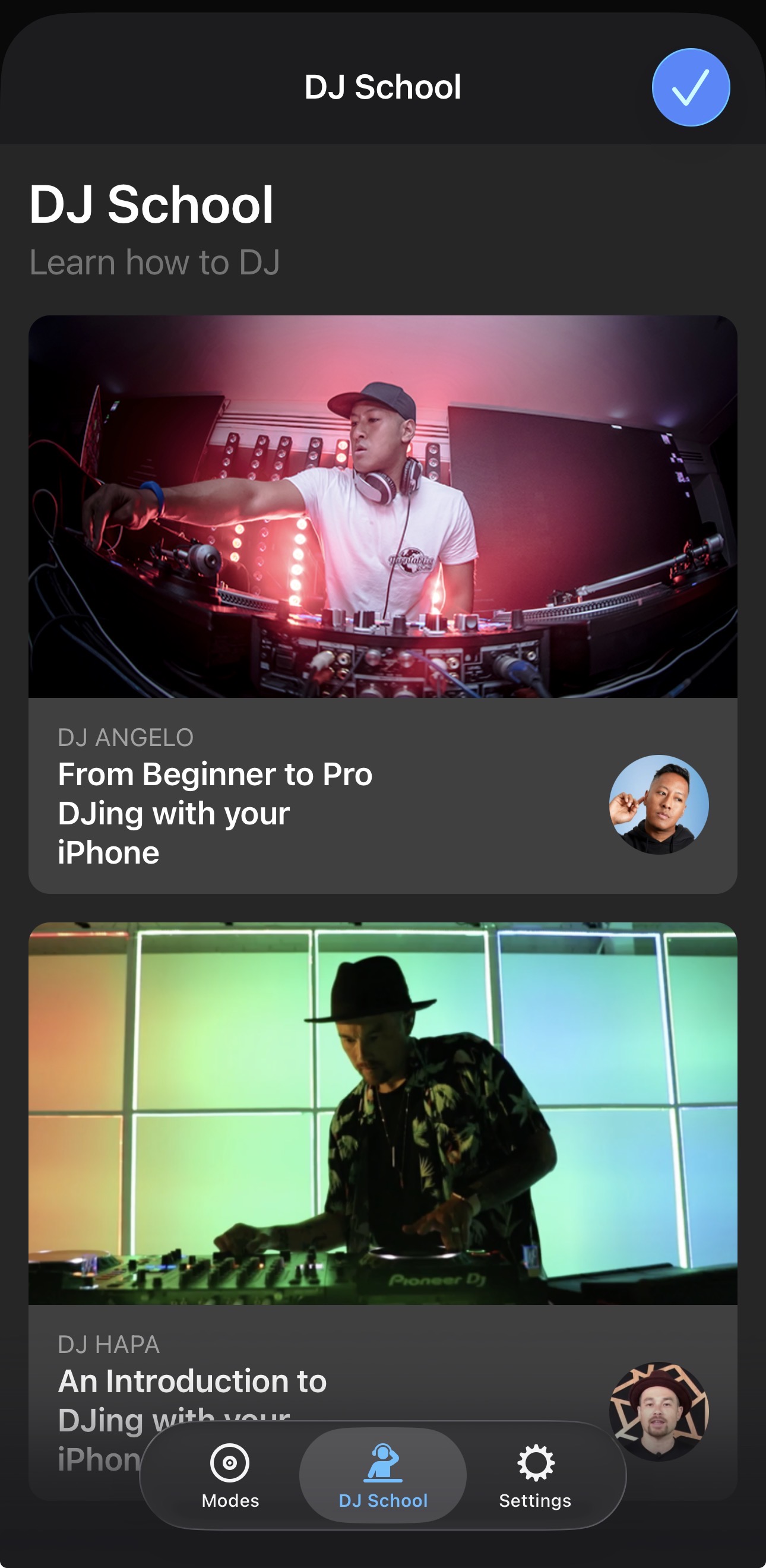Viewport: 766px width, 1568px height.
Task: Confirm with the blue checkmark button
Action: click(x=691, y=87)
